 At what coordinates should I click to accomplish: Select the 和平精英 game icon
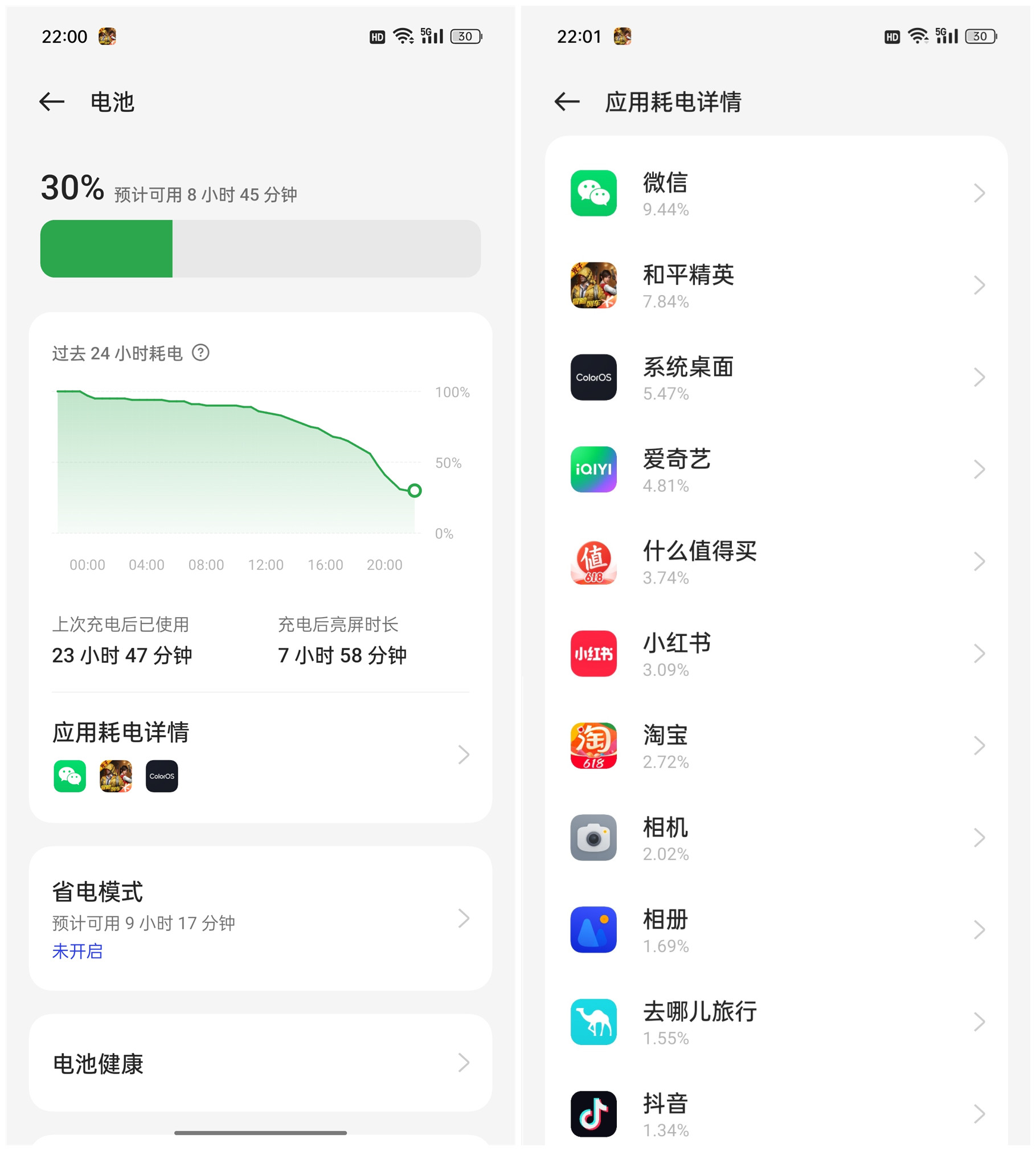click(595, 286)
